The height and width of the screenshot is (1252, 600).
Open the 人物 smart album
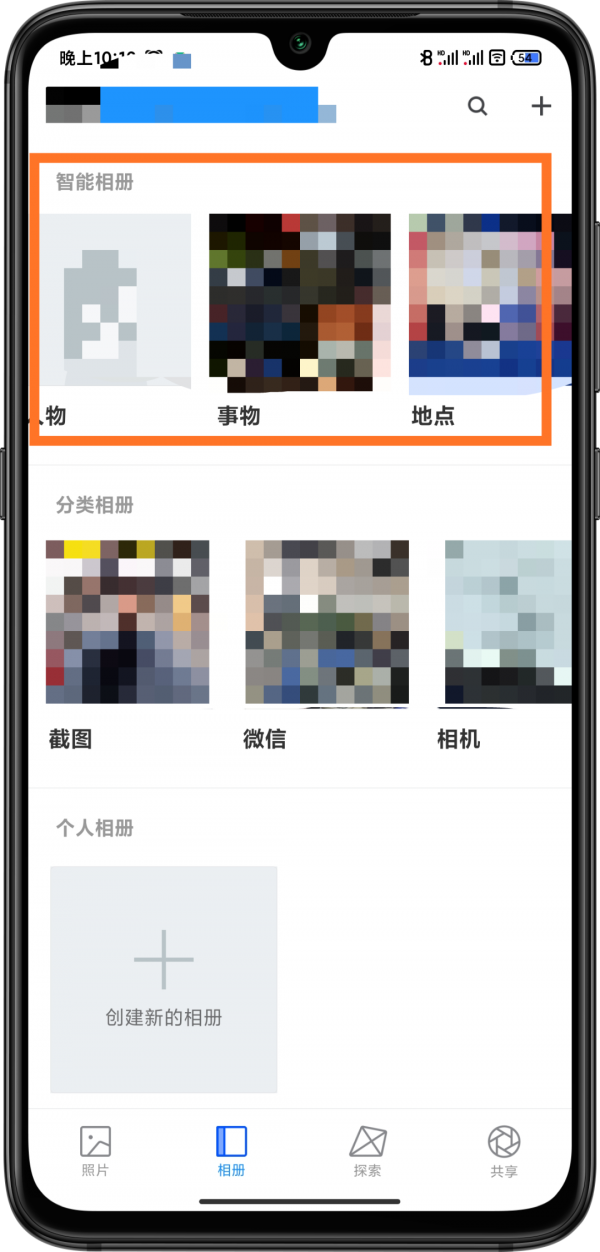point(112,301)
